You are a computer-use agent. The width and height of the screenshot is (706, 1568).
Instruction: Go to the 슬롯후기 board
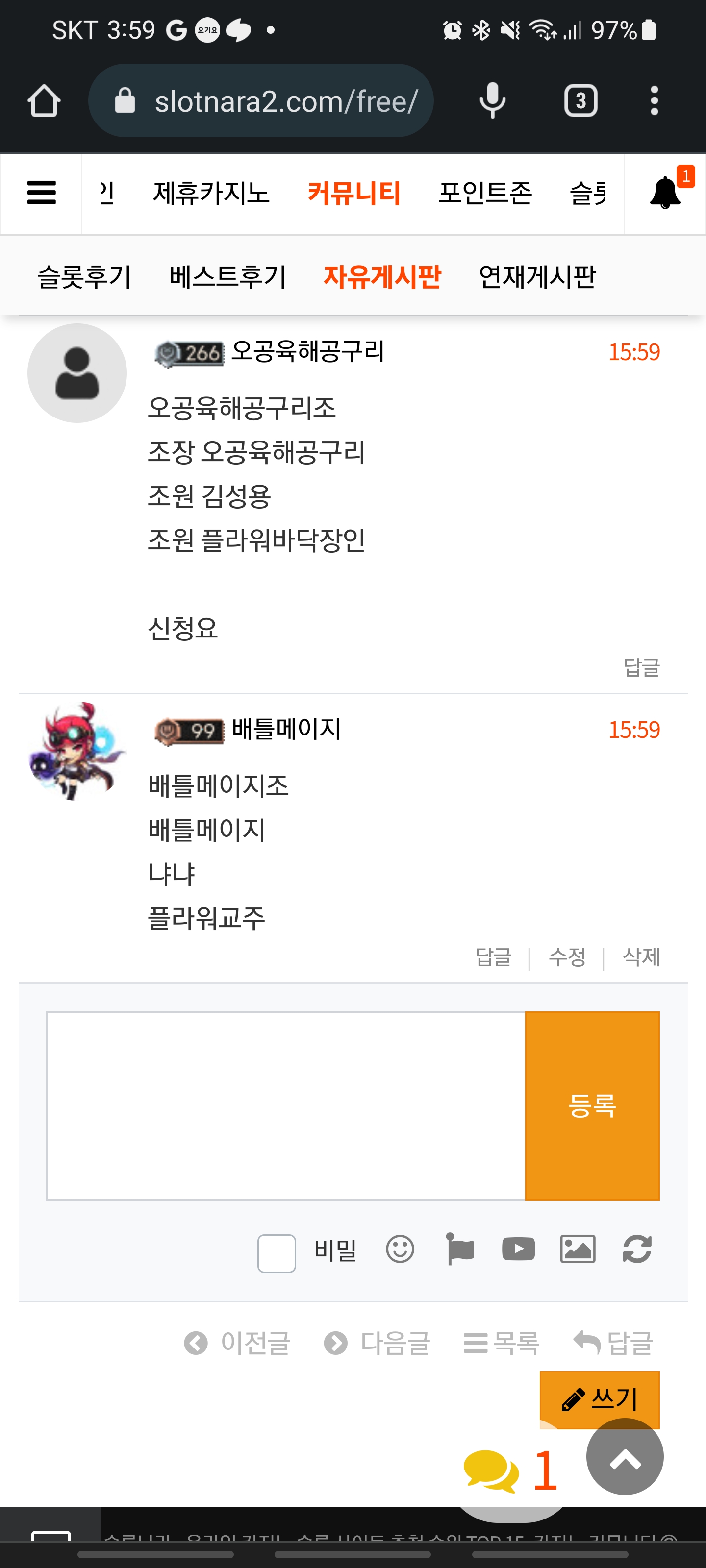(x=84, y=277)
